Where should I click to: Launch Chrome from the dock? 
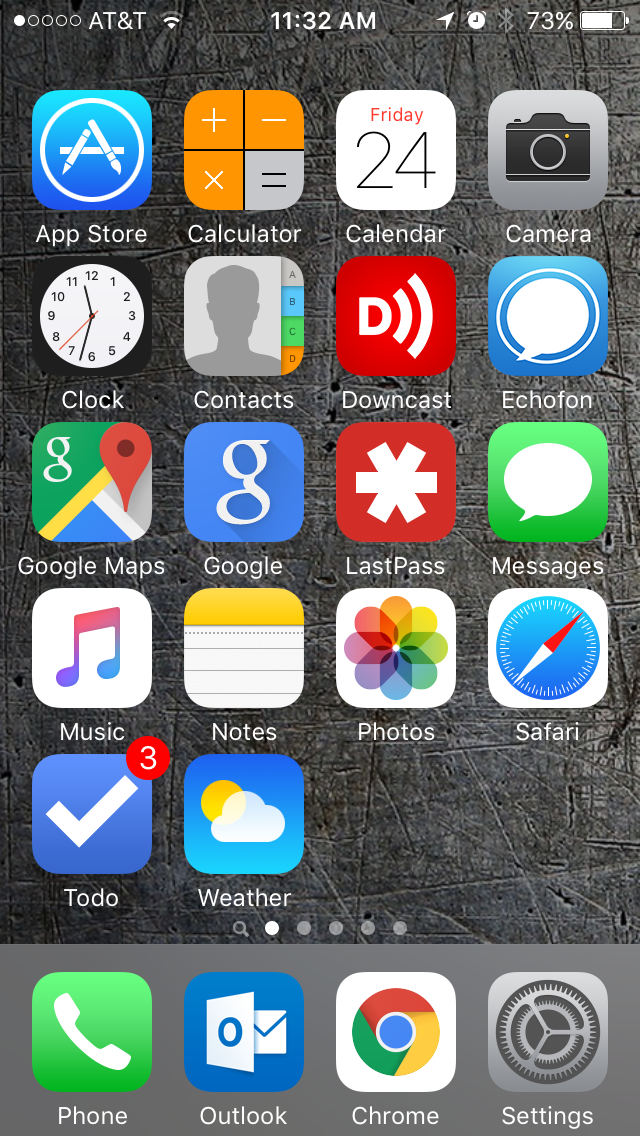coord(396,1032)
